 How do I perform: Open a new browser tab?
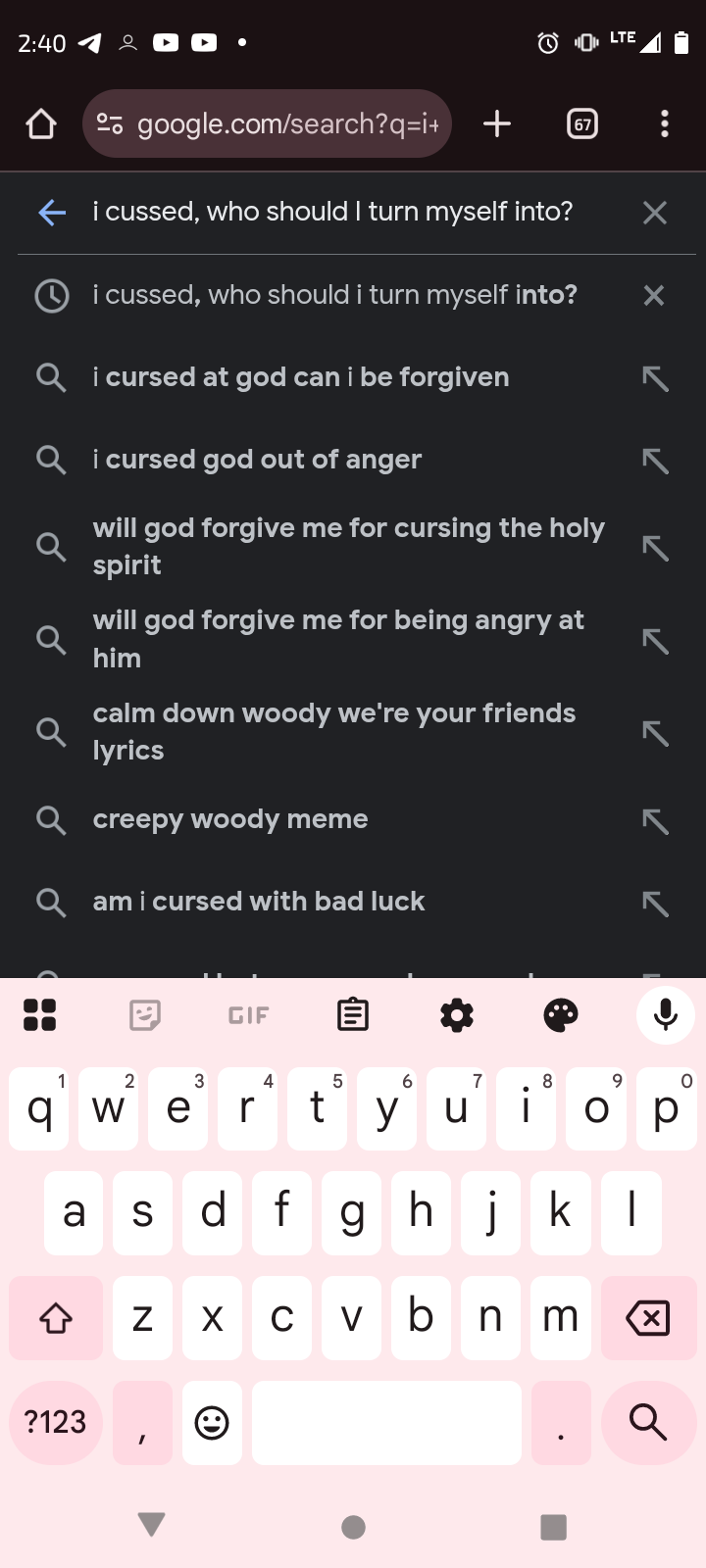(x=497, y=124)
